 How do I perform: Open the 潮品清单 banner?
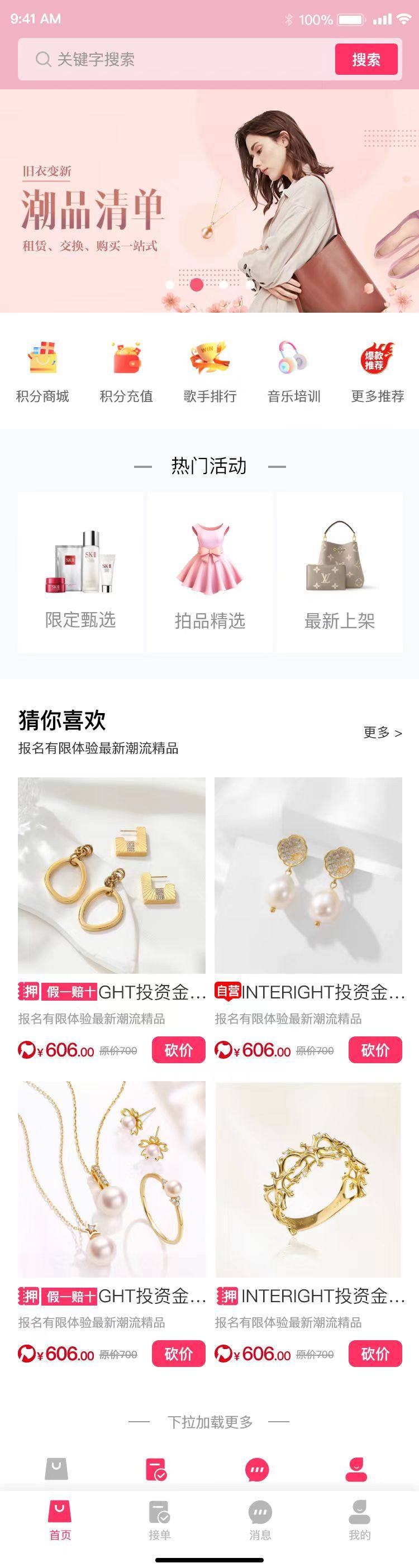[x=209, y=201]
